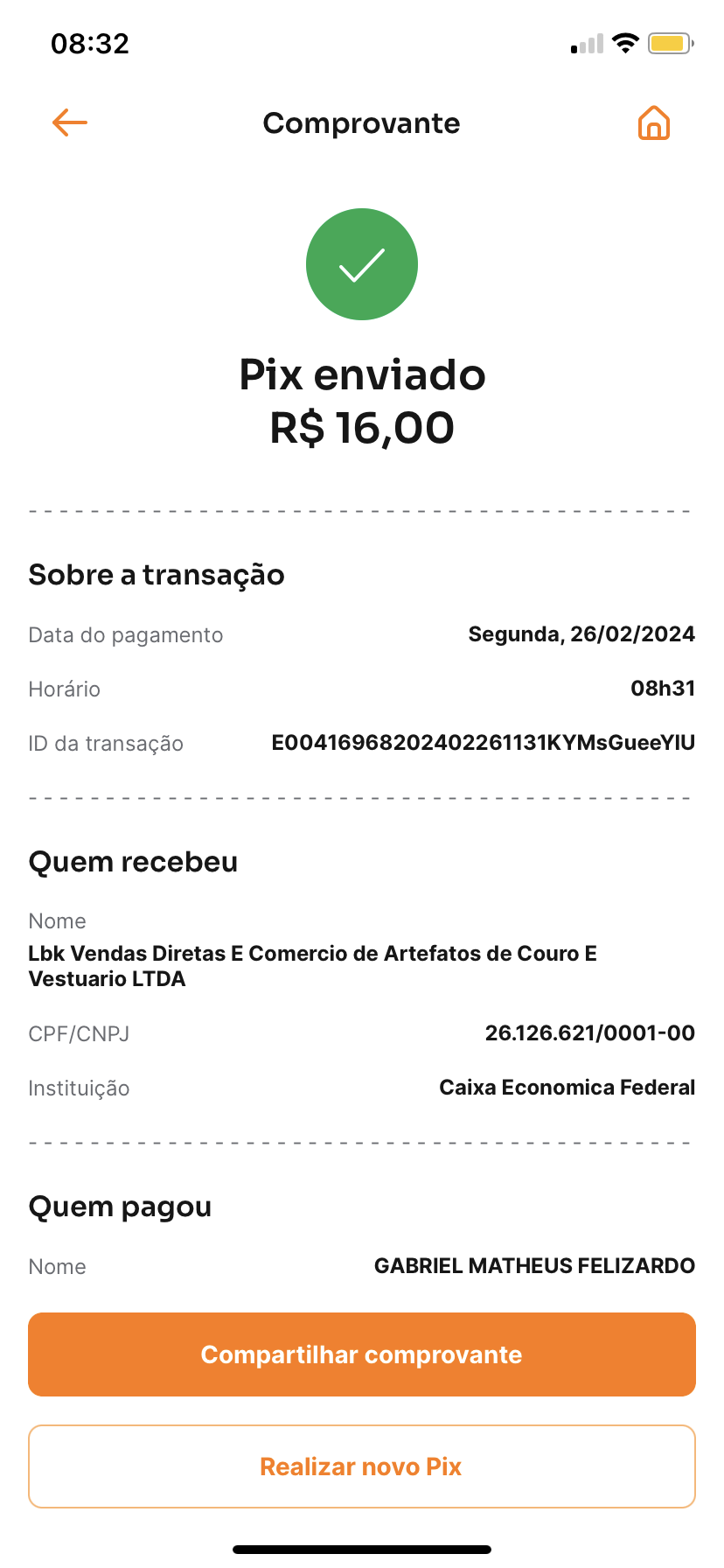Go back using the orange arrow
Image resolution: width=724 pixels, height=1568 pixels.
(70, 122)
